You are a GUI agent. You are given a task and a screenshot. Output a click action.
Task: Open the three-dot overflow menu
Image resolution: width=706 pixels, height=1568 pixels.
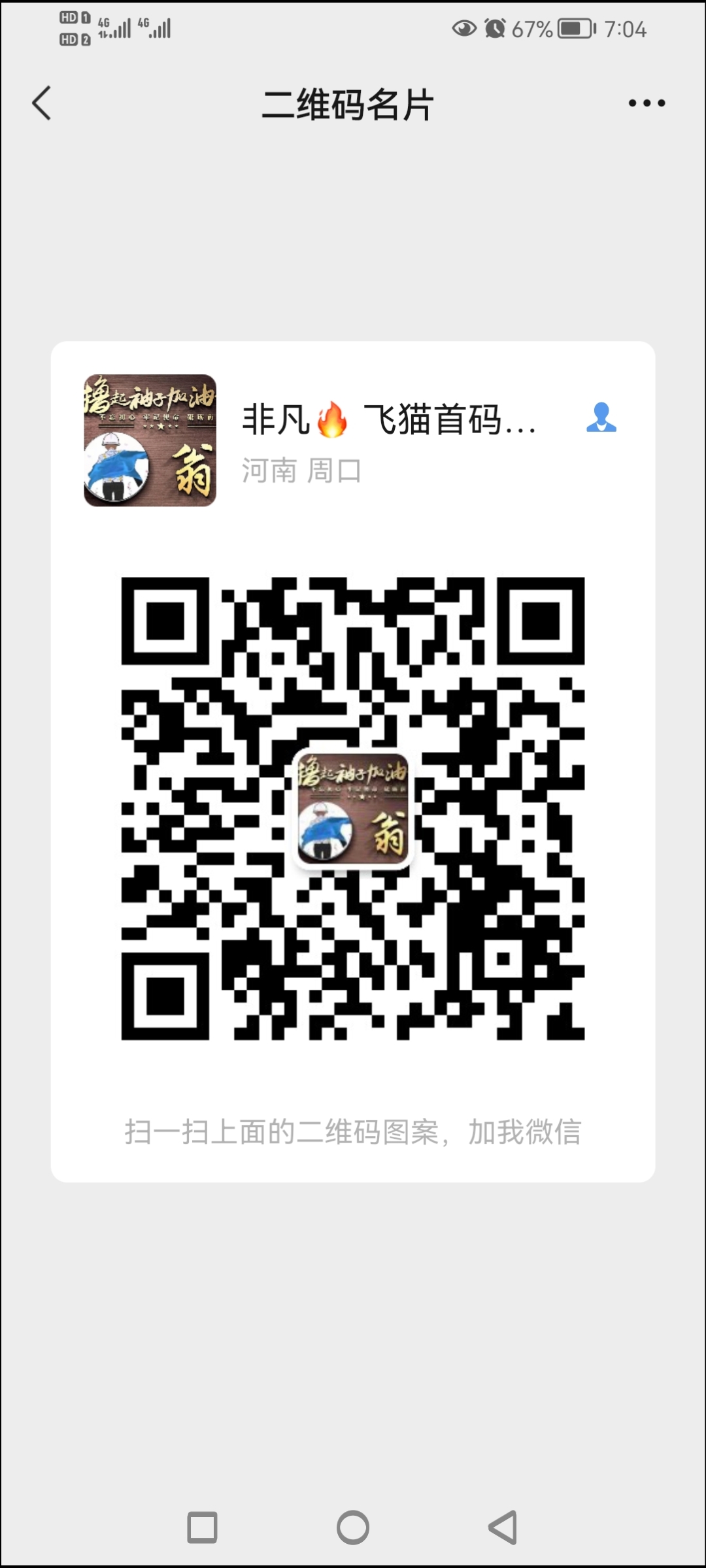(x=646, y=103)
